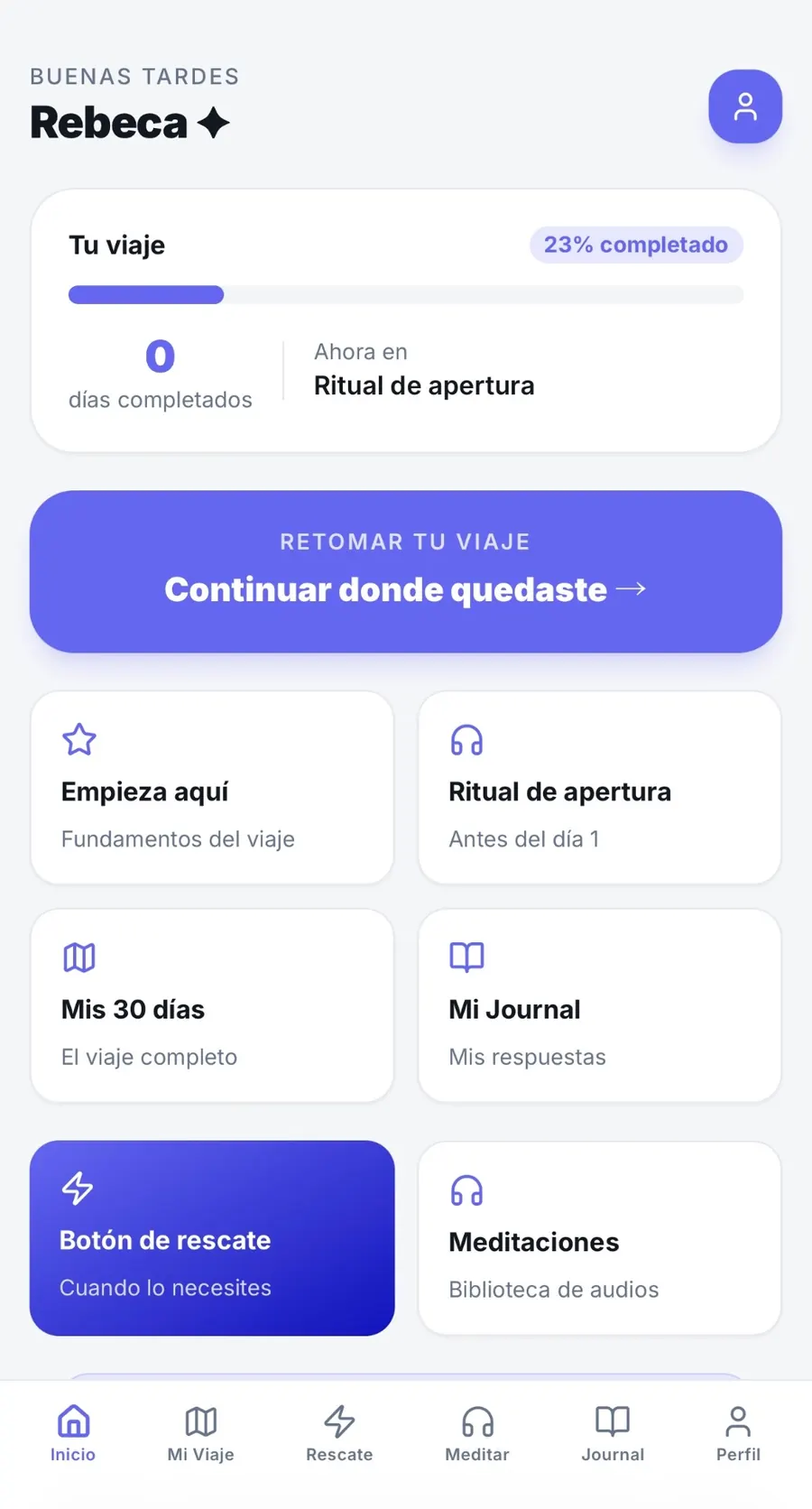Open the Empieza aquí card
812x1509 pixels.
point(212,787)
